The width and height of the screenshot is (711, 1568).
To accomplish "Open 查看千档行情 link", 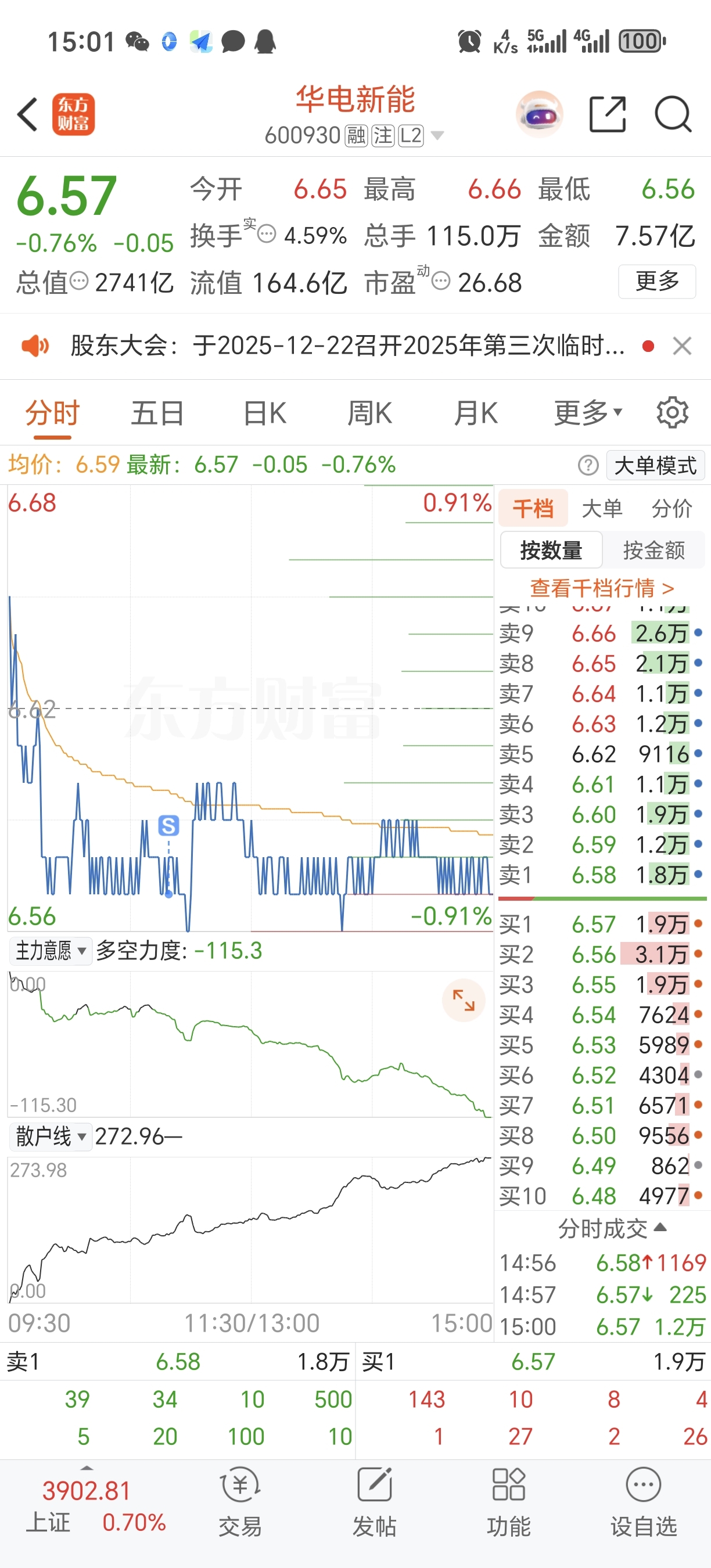I will [601, 588].
